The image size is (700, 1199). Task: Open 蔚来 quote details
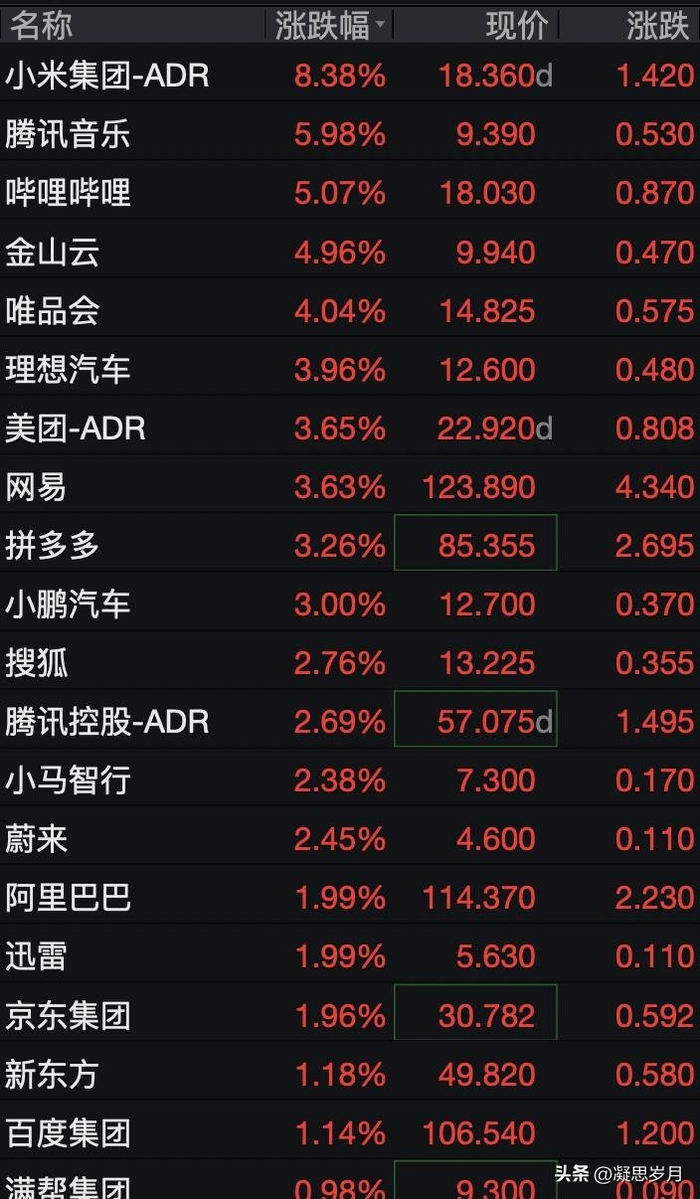[x=350, y=839]
